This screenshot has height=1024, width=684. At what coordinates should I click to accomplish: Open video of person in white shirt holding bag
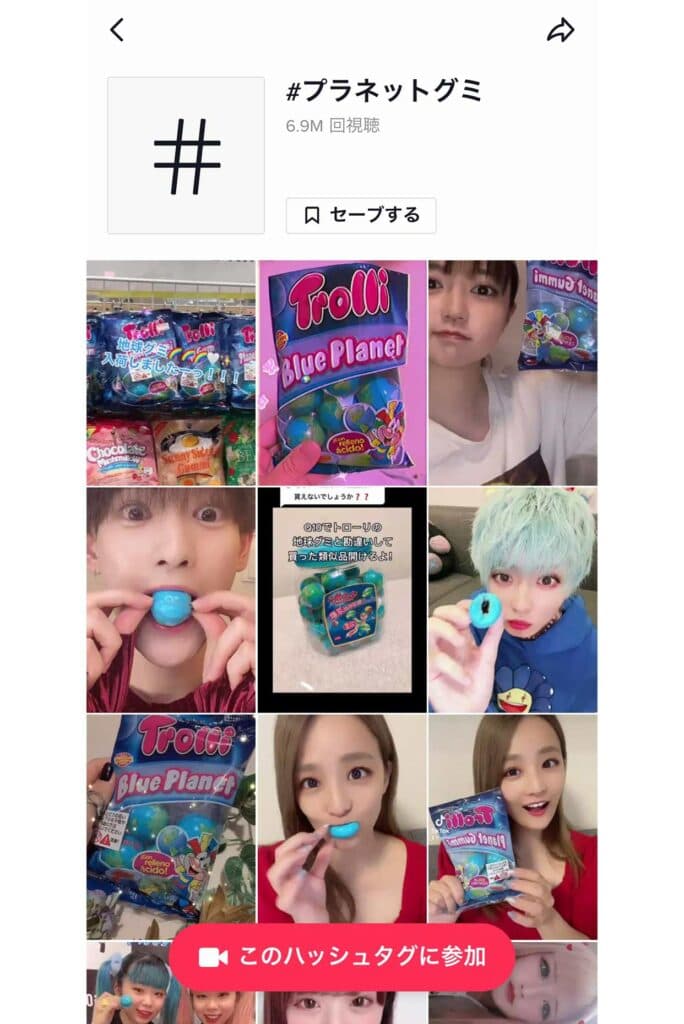(513, 372)
